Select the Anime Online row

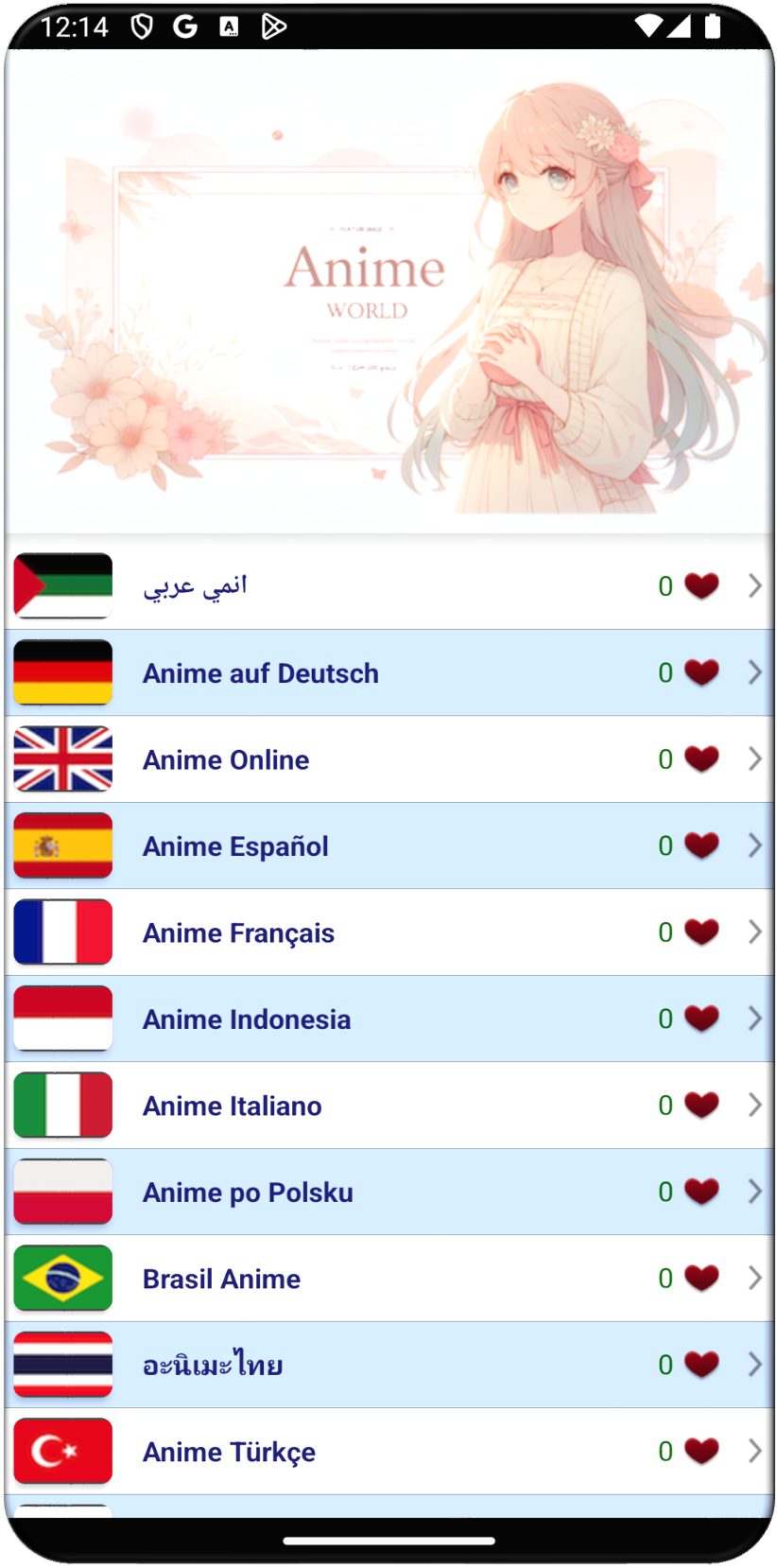388,759
